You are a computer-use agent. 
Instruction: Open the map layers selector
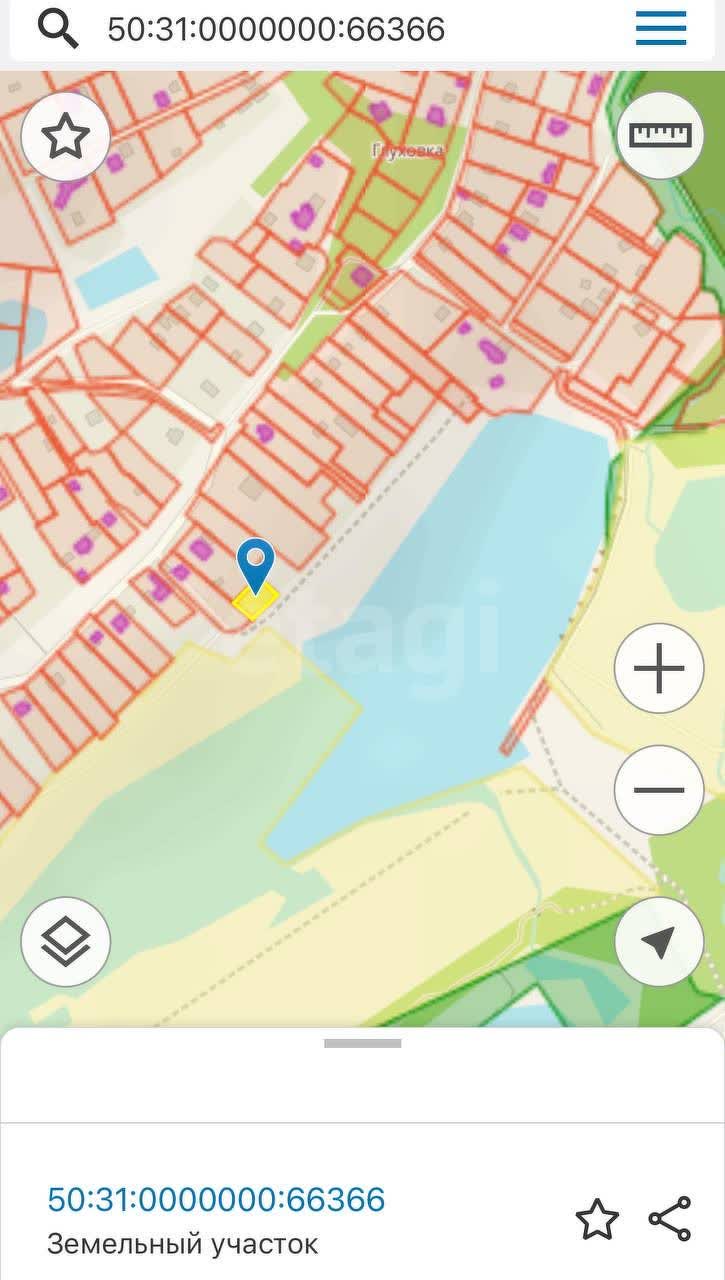[66, 942]
